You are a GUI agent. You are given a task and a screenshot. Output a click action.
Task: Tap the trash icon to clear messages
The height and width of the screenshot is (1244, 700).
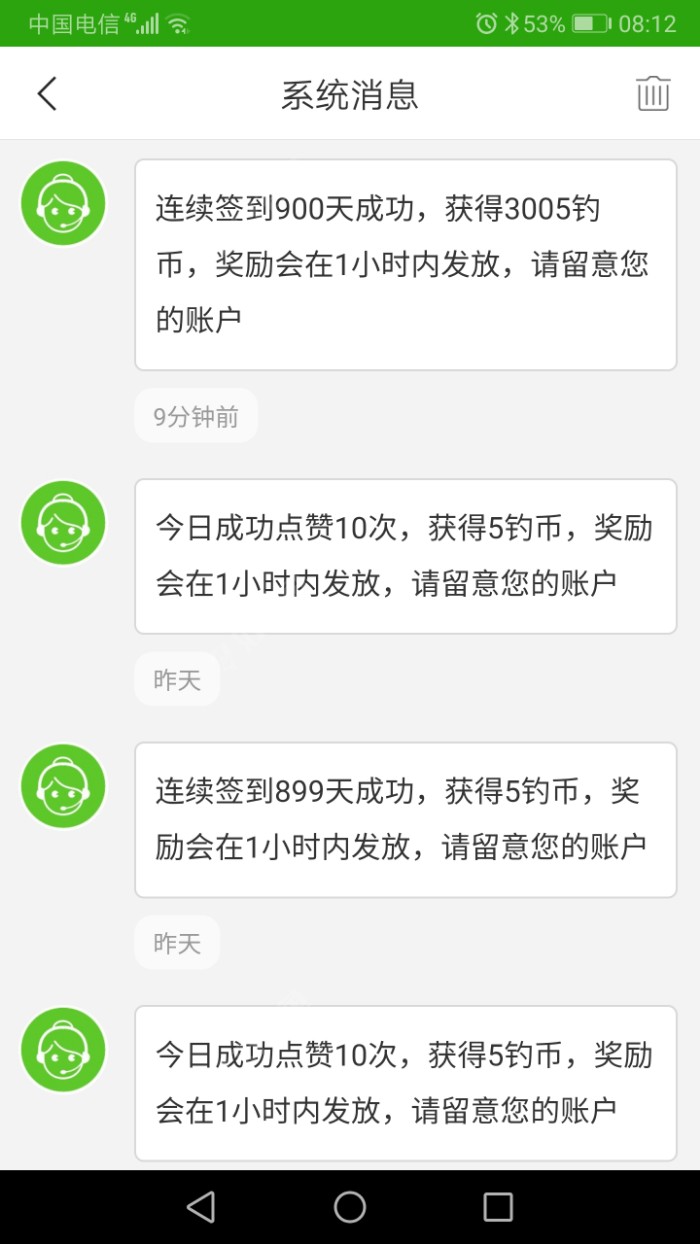pyautogui.click(x=653, y=93)
